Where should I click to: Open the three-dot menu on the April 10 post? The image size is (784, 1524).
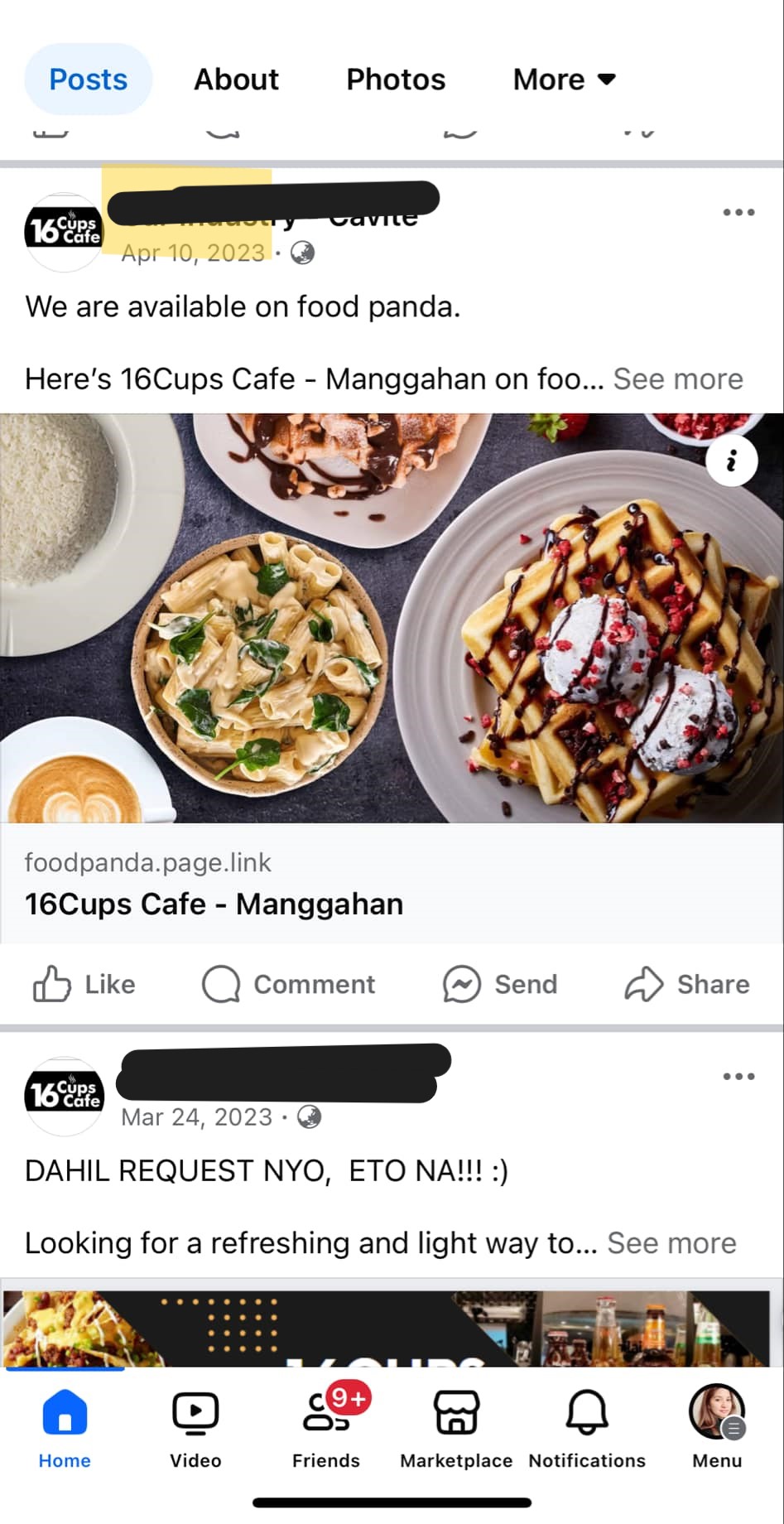click(737, 213)
